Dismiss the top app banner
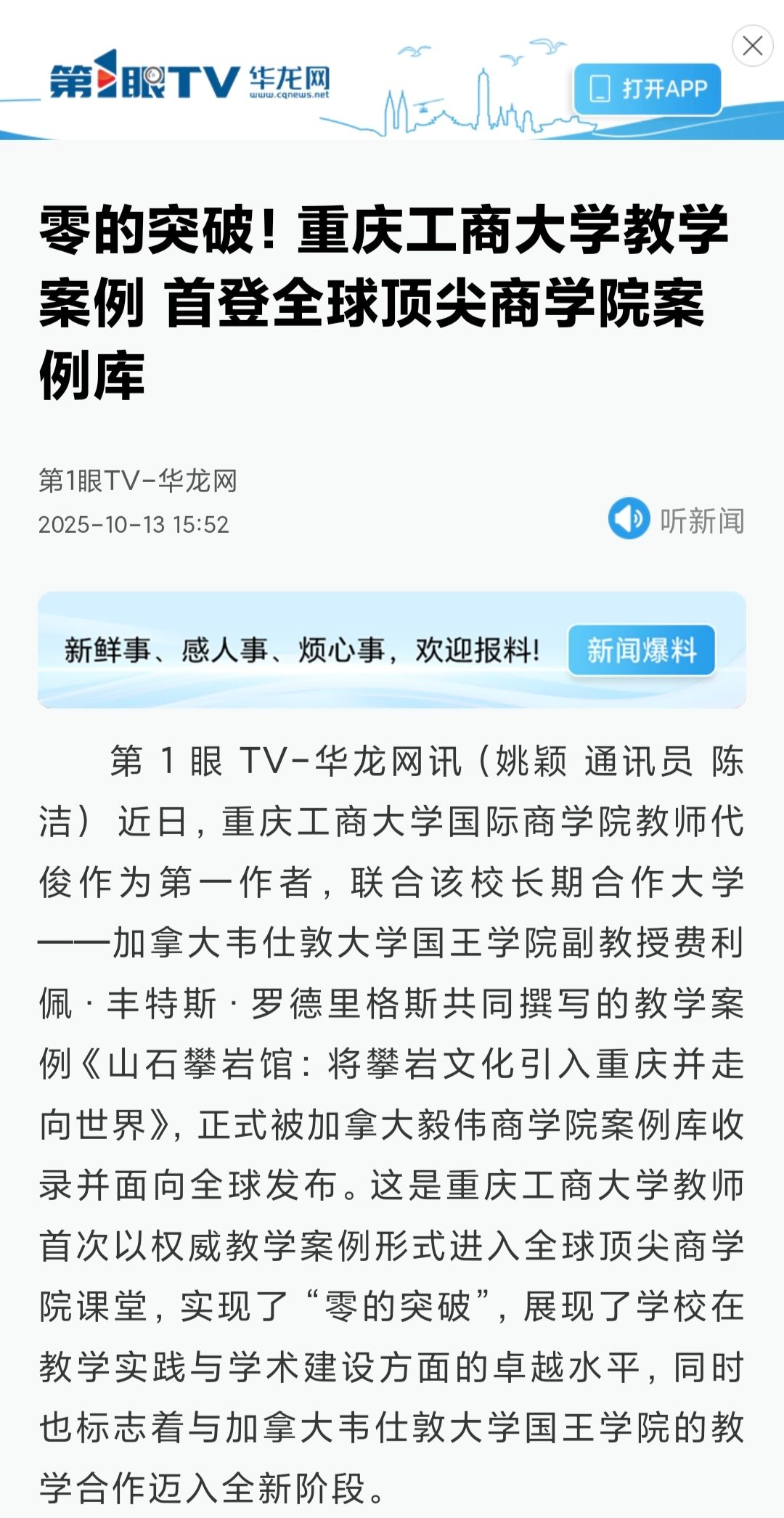This screenshot has height=1518, width=784. [x=752, y=46]
